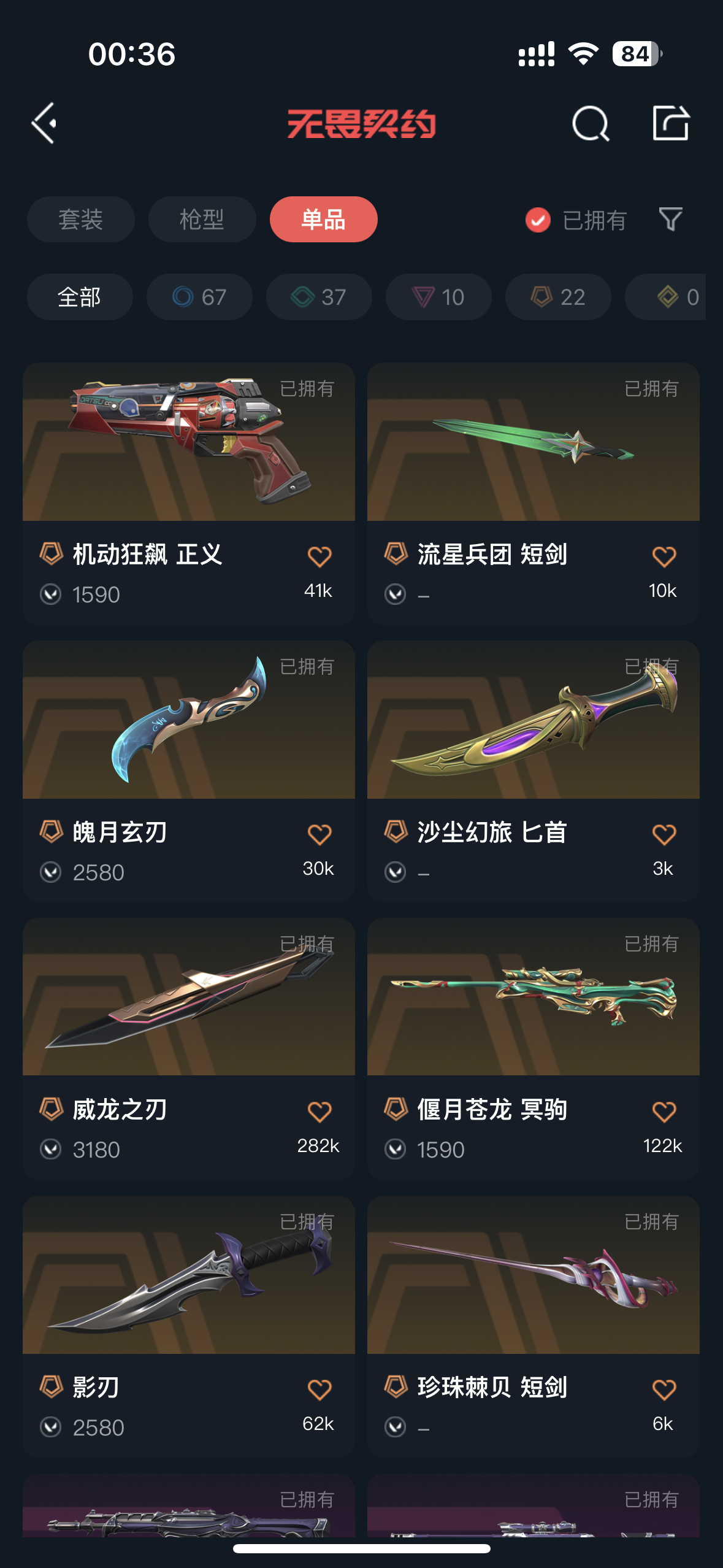
Task: Select the 单品 tab
Action: point(323,220)
